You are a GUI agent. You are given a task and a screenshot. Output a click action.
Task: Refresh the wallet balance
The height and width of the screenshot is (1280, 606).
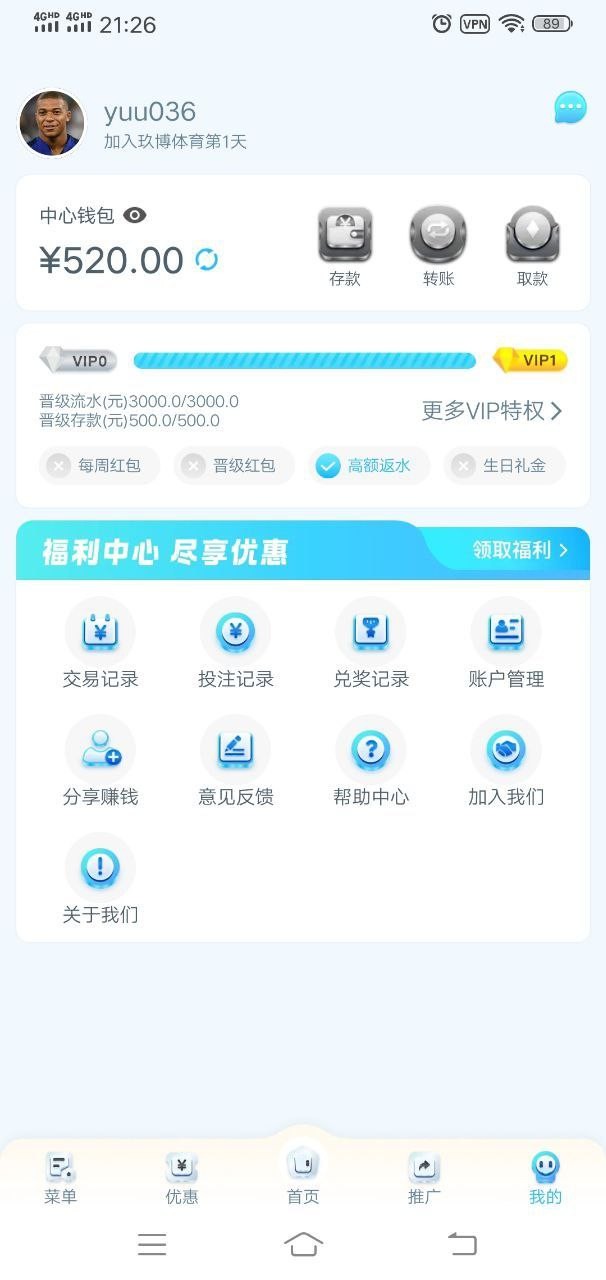pyautogui.click(x=207, y=260)
